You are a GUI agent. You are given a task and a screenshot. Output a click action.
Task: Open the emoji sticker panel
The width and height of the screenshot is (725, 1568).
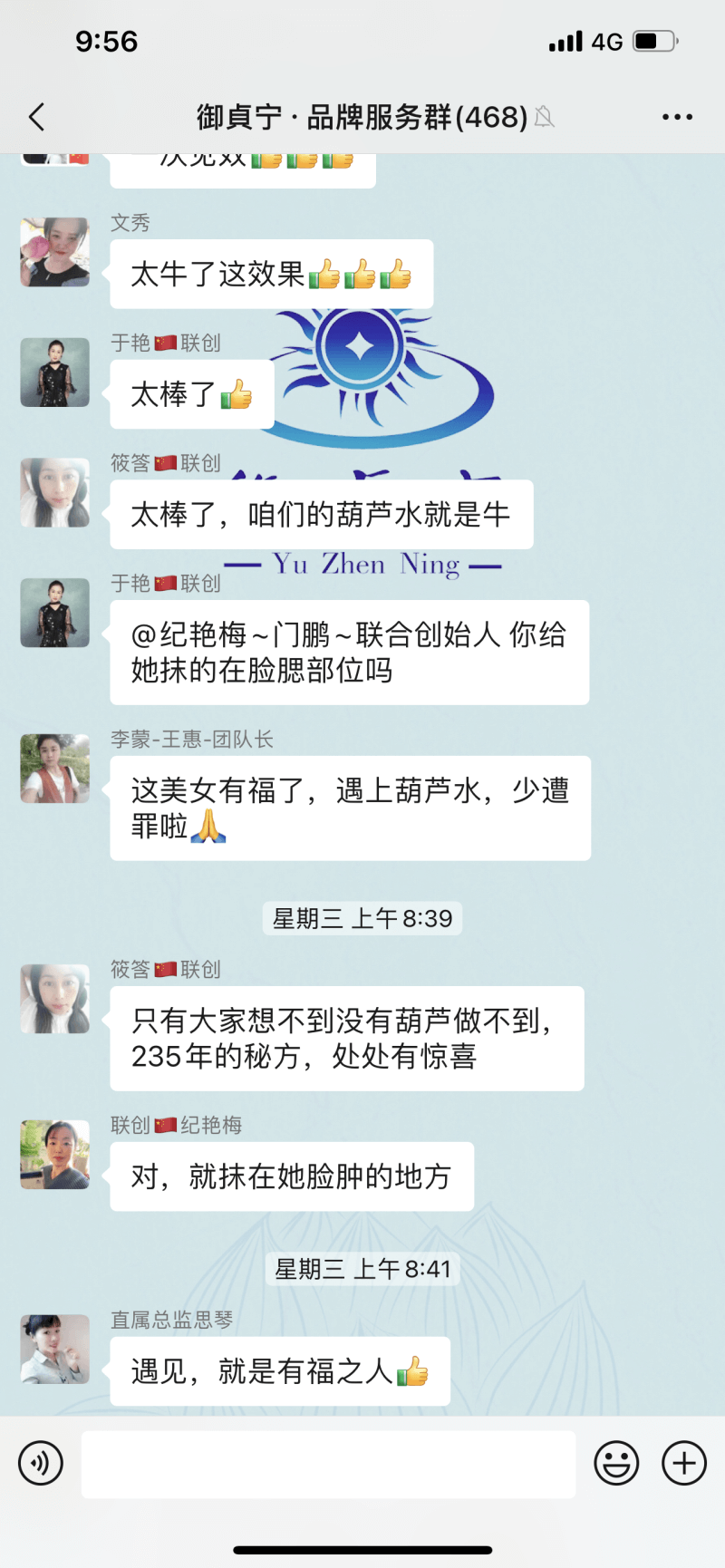(616, 1463)
